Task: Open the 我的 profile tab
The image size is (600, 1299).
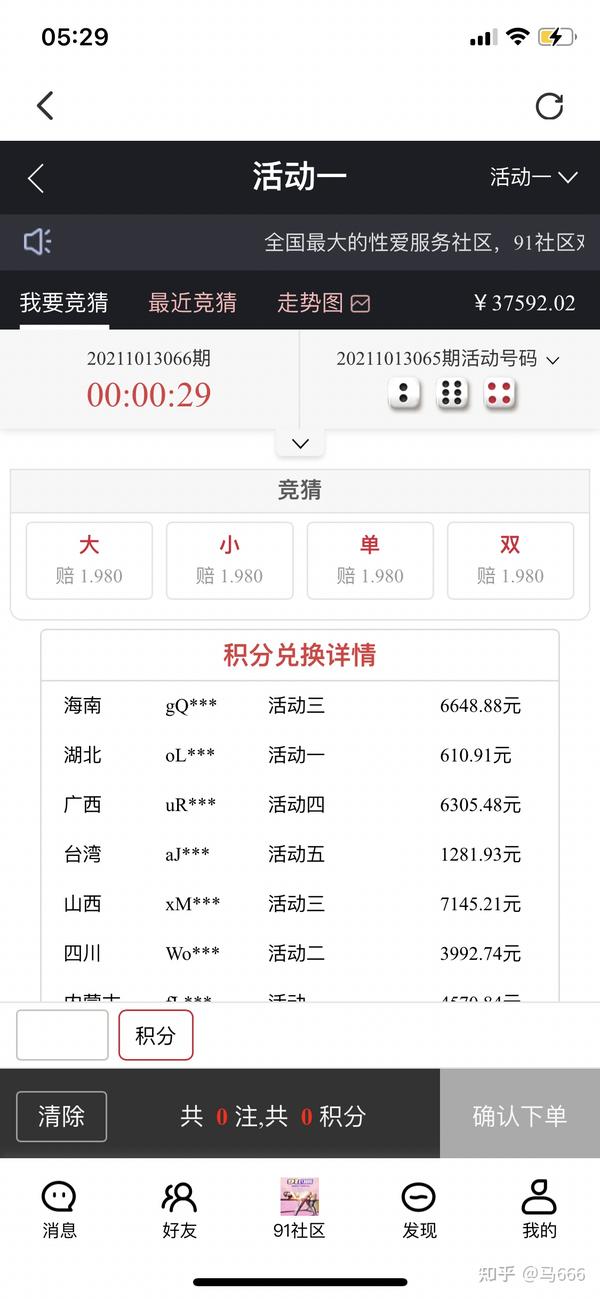Action: click(539, 1208)
